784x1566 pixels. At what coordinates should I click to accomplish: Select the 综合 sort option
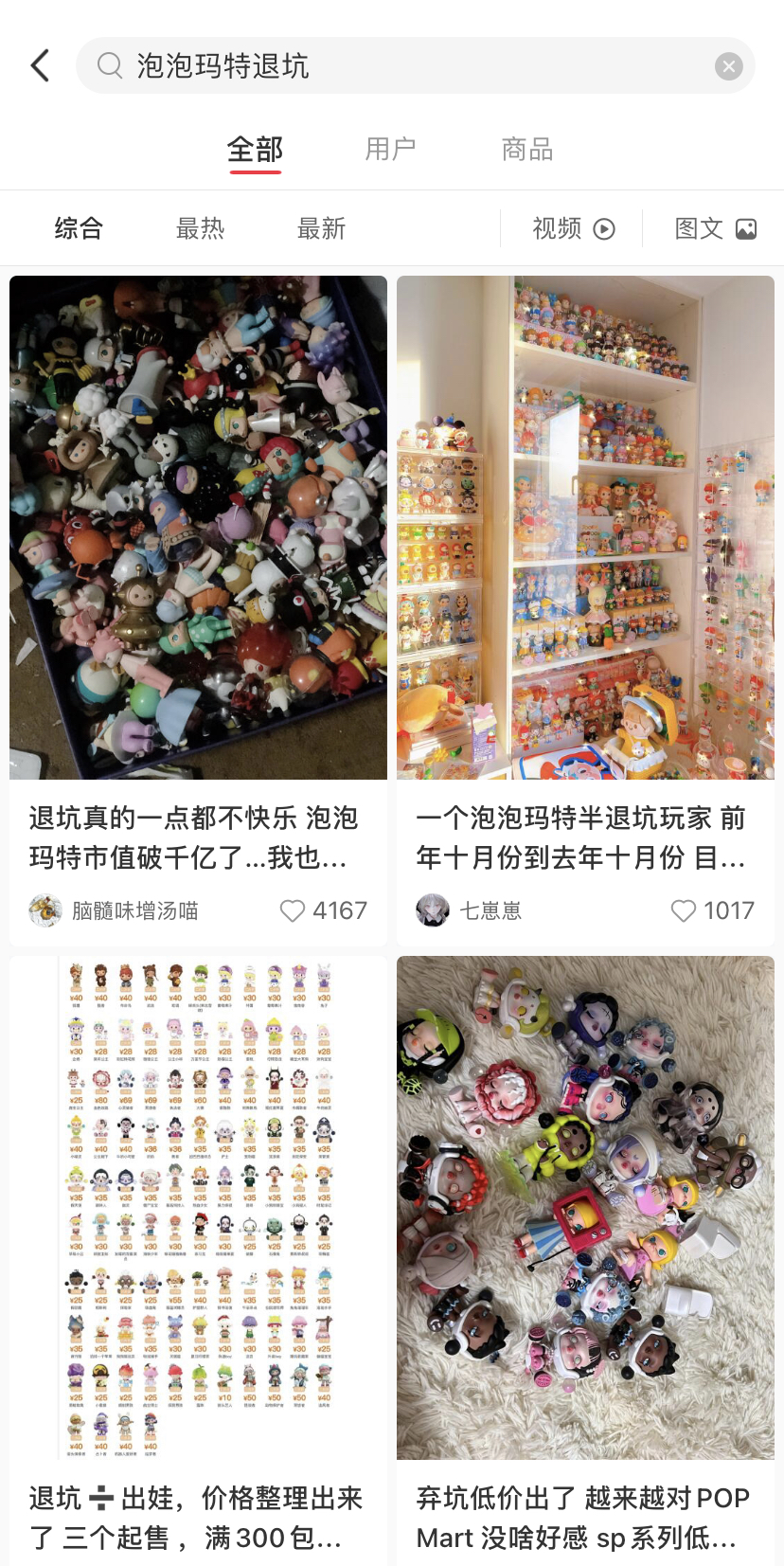pyautogui.click(x=79, y=228)
